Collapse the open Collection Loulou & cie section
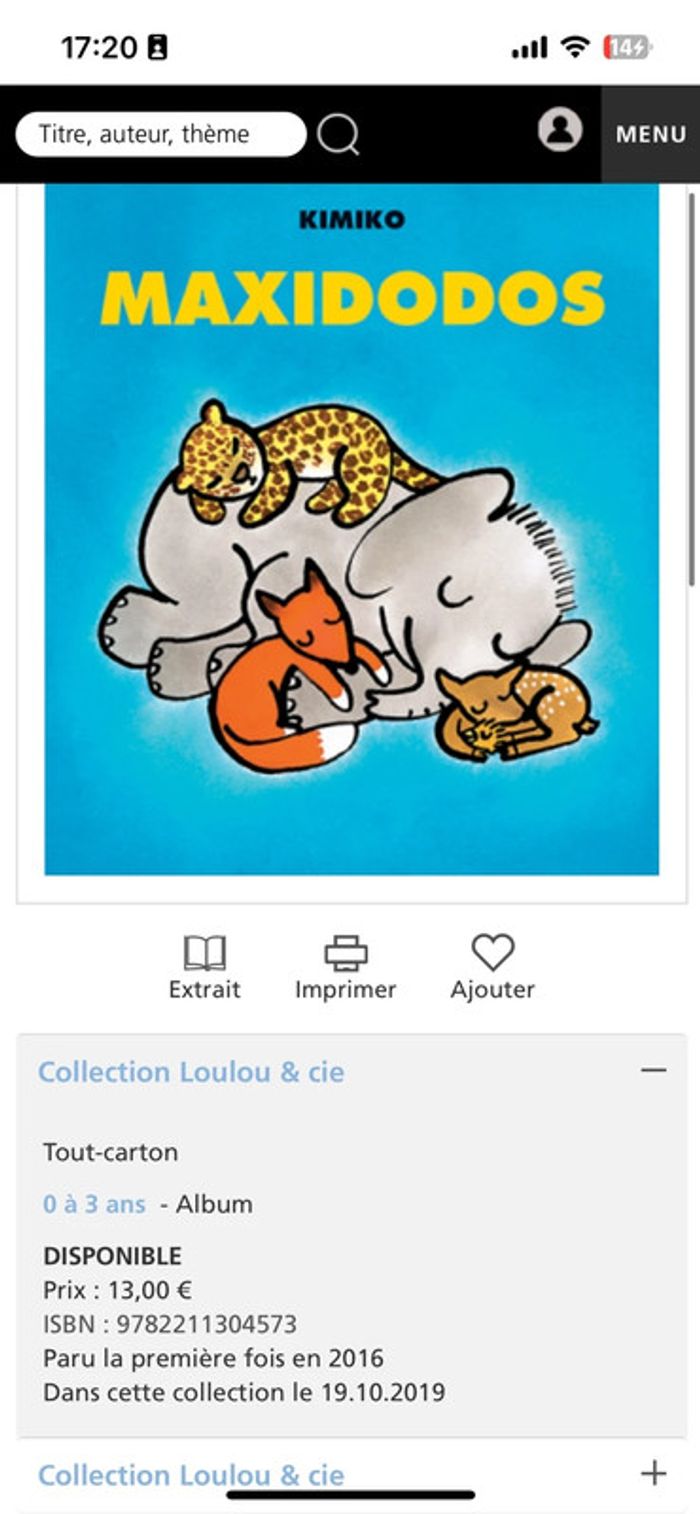The height and width of the screenshot is (1514, 700). point(653,1071)
